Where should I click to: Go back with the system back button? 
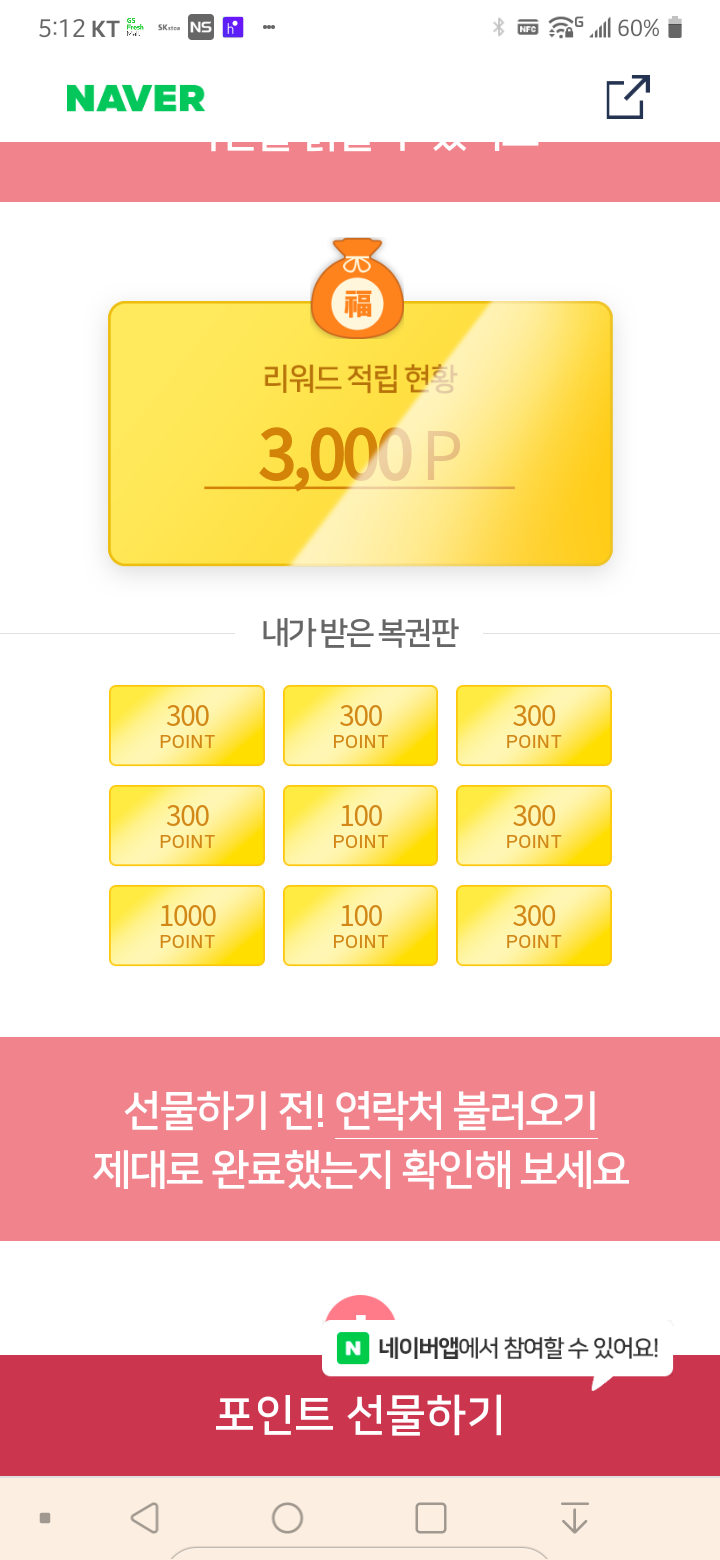point(145,1518)
